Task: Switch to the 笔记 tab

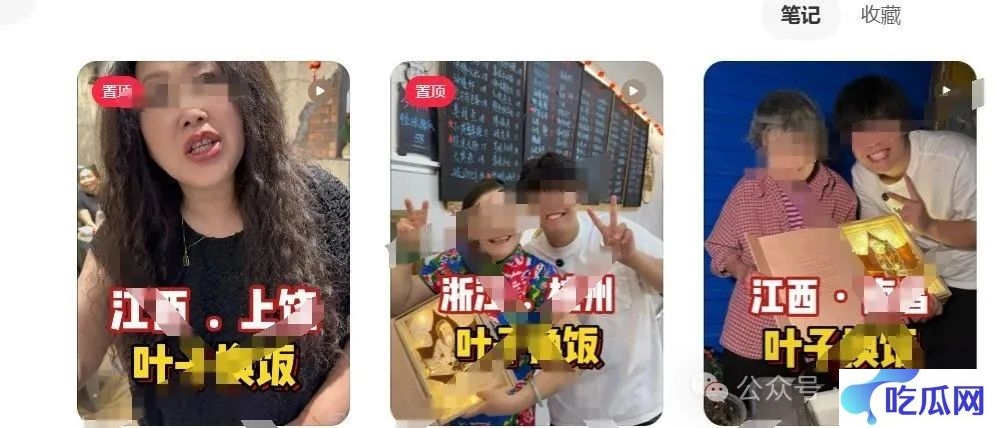Action: click(800, 15)
